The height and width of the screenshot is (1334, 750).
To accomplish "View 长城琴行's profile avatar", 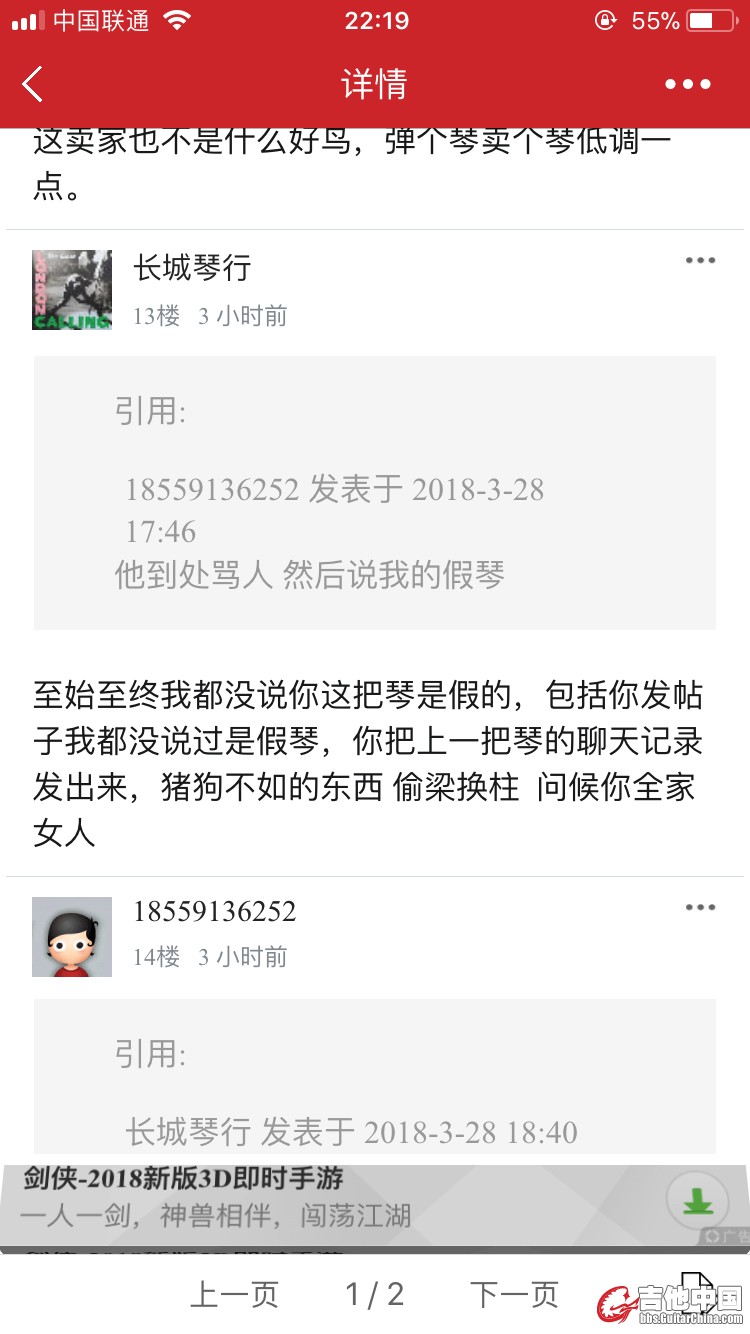I will point(72,290).
